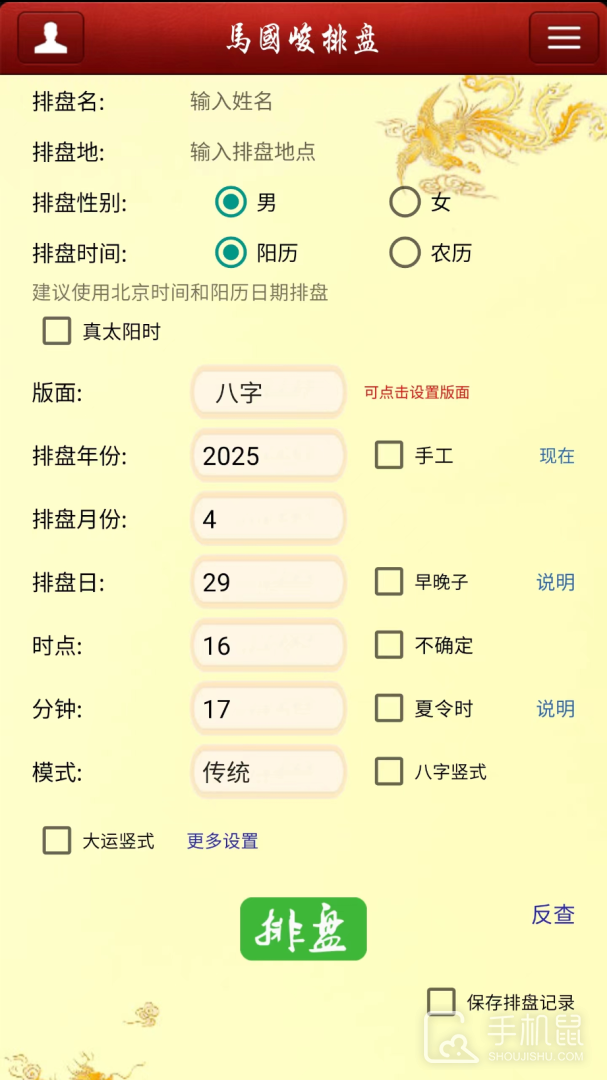Edit the 排盘年份 field showing 2025
607x1080 pixels.
(268, 456)
